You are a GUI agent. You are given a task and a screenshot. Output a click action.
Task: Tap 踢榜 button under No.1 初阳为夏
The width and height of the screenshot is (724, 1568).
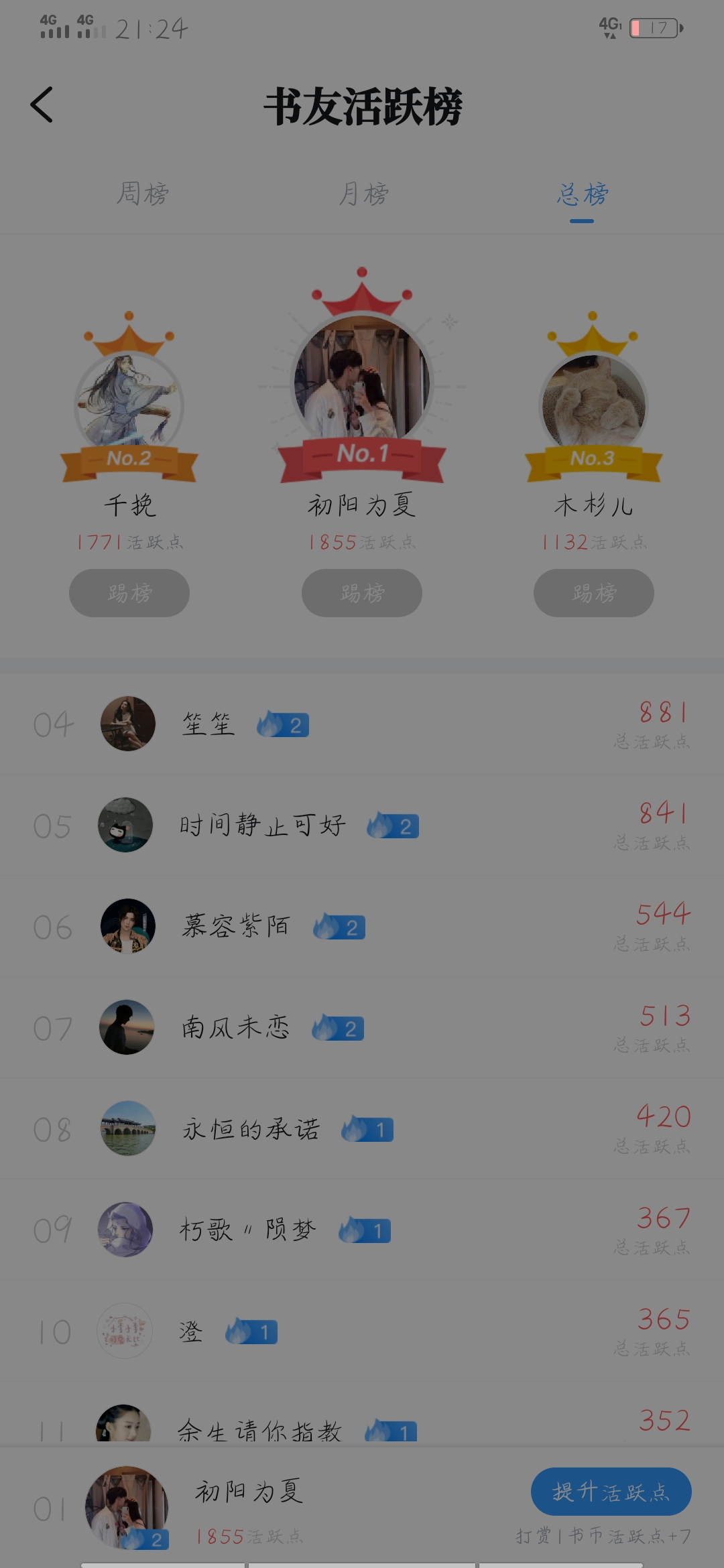coord(362,593)
